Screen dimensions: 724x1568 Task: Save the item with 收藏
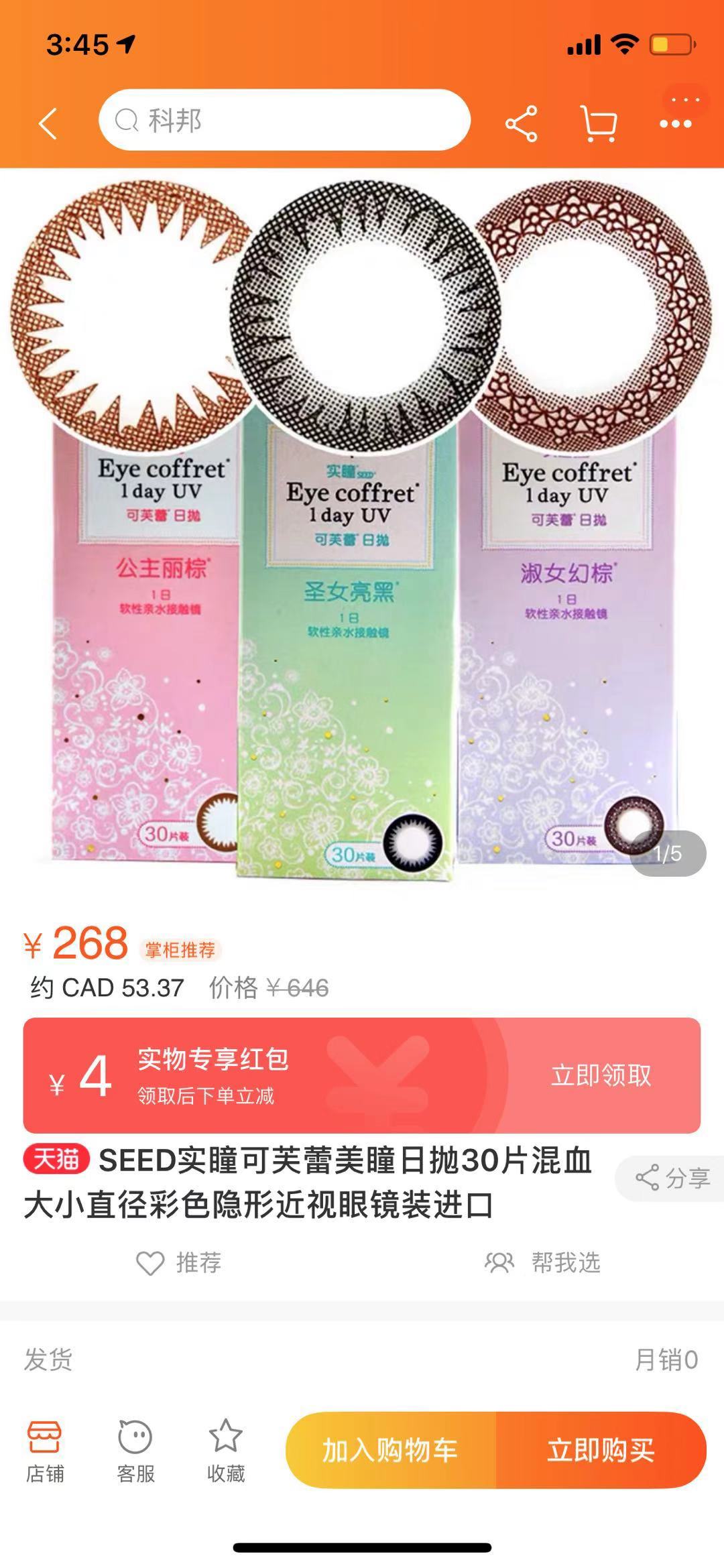pyautogui.click(x=226, y=1451)
